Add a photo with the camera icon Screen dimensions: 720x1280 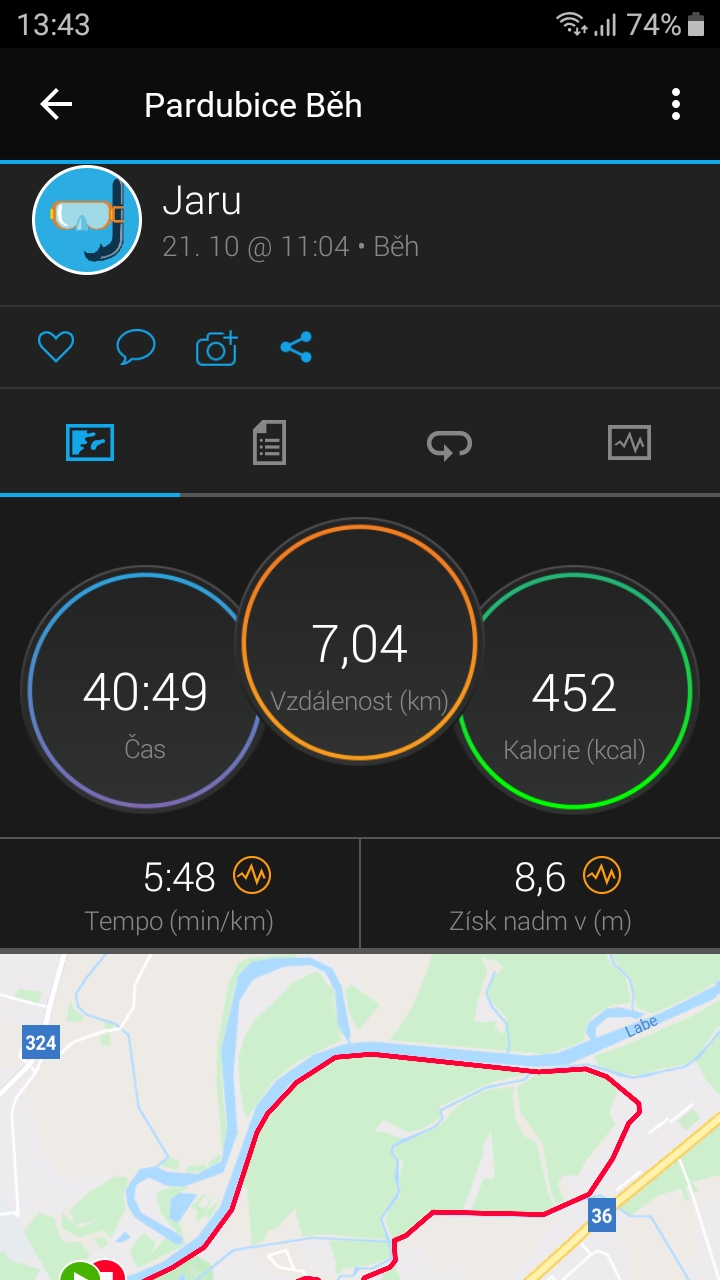click(x=217, y=347)
